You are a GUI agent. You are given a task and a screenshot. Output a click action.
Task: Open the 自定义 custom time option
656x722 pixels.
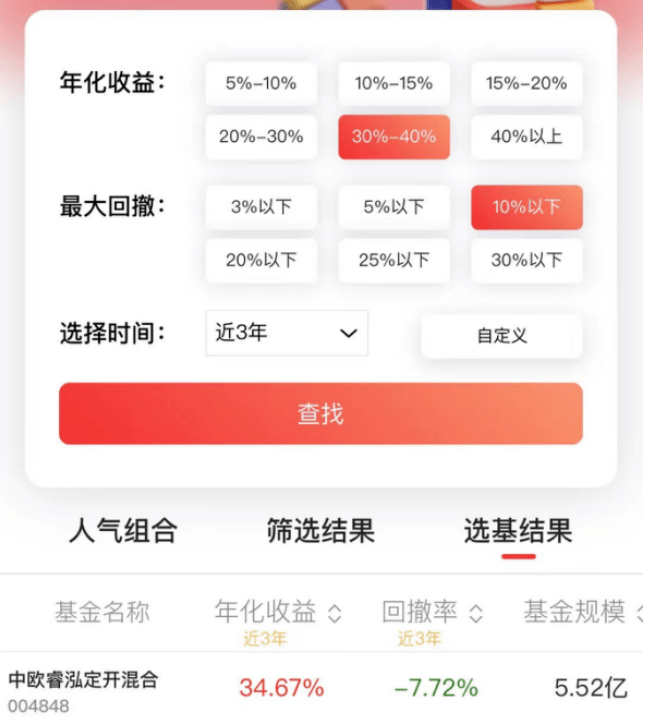pyautogui.click(x=502, y=336)
